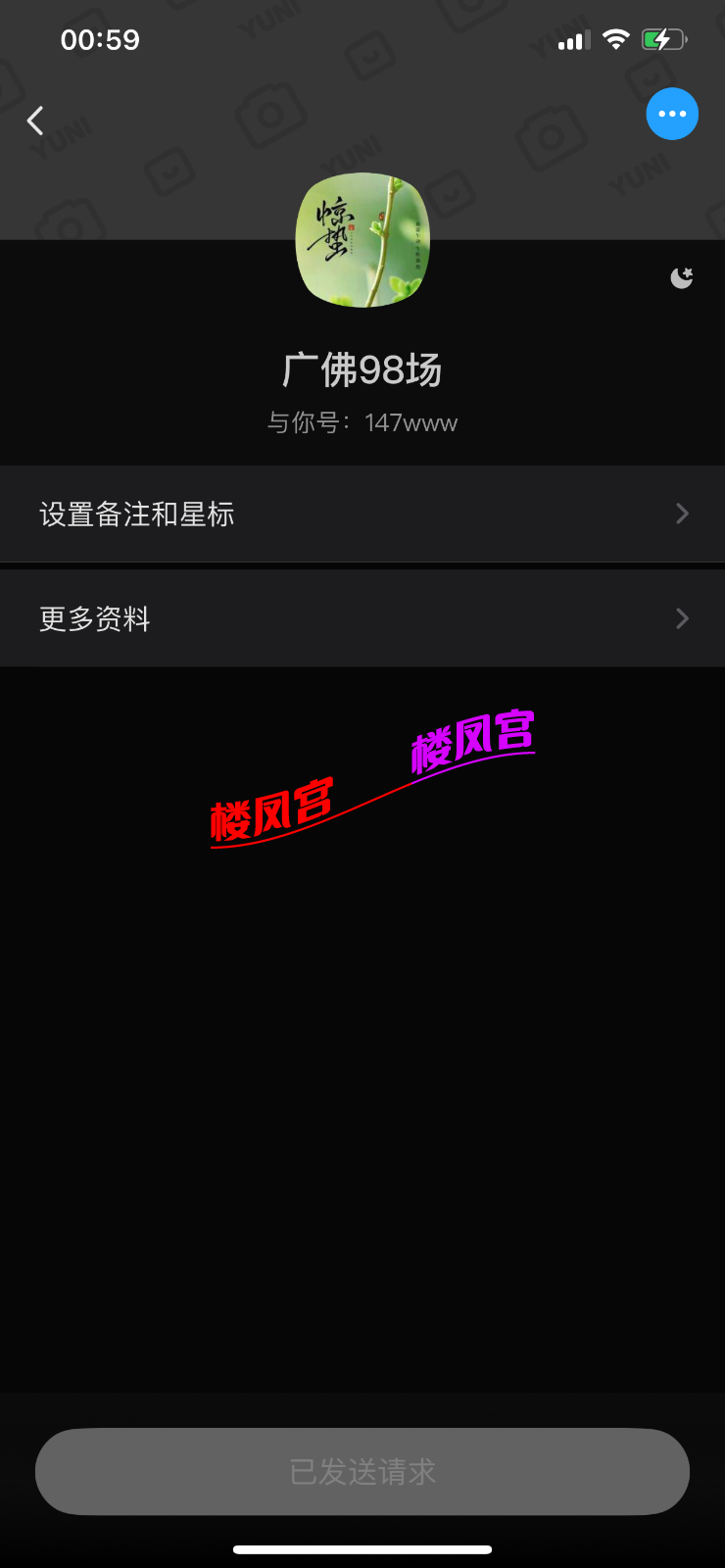The width and height of the screenshot is (725, 1568).
Task: Open the contact's avatar picture
Action: [362, 239]
